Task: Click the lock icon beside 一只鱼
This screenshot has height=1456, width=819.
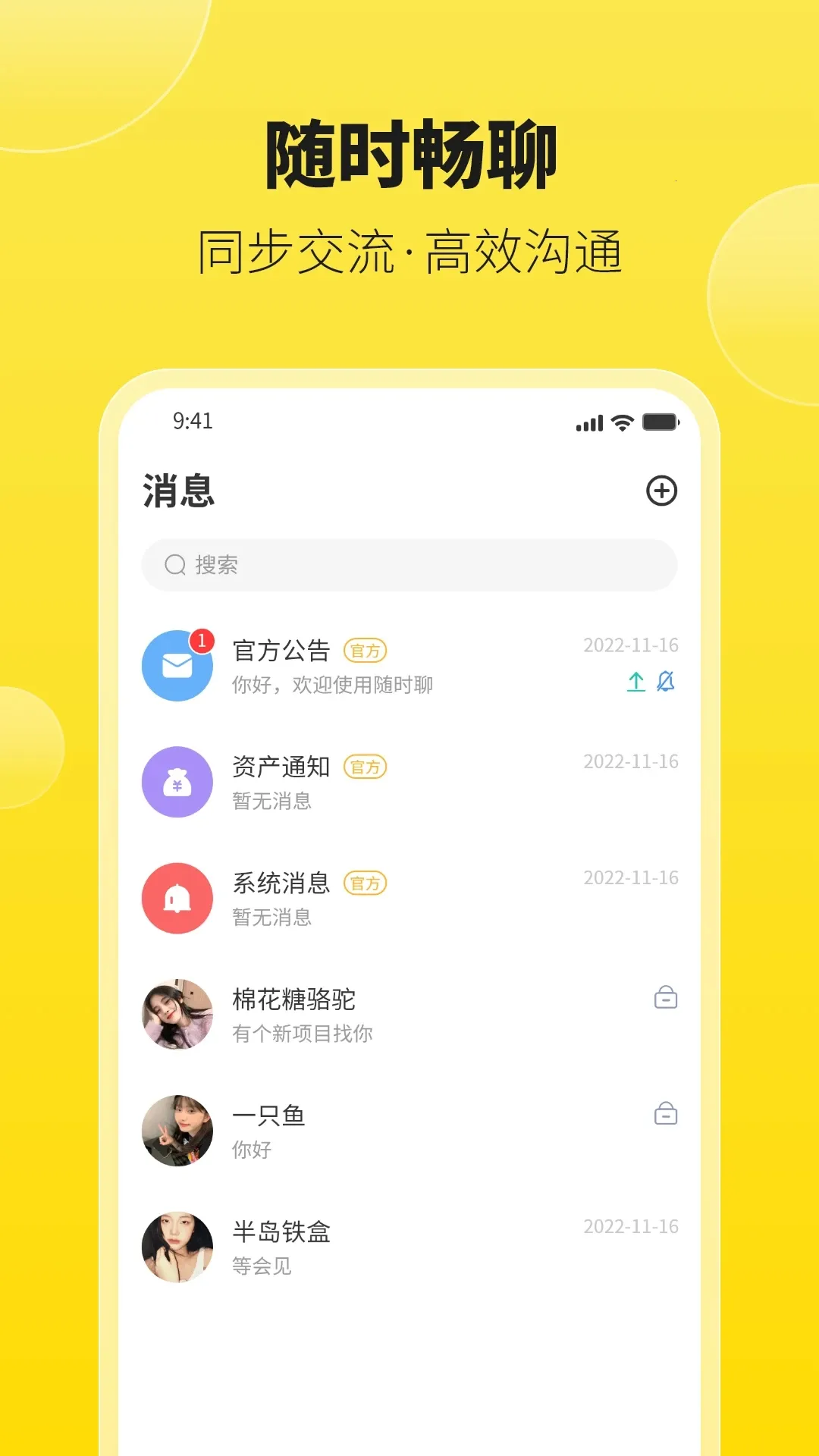Action: [x=667, y=1114]
